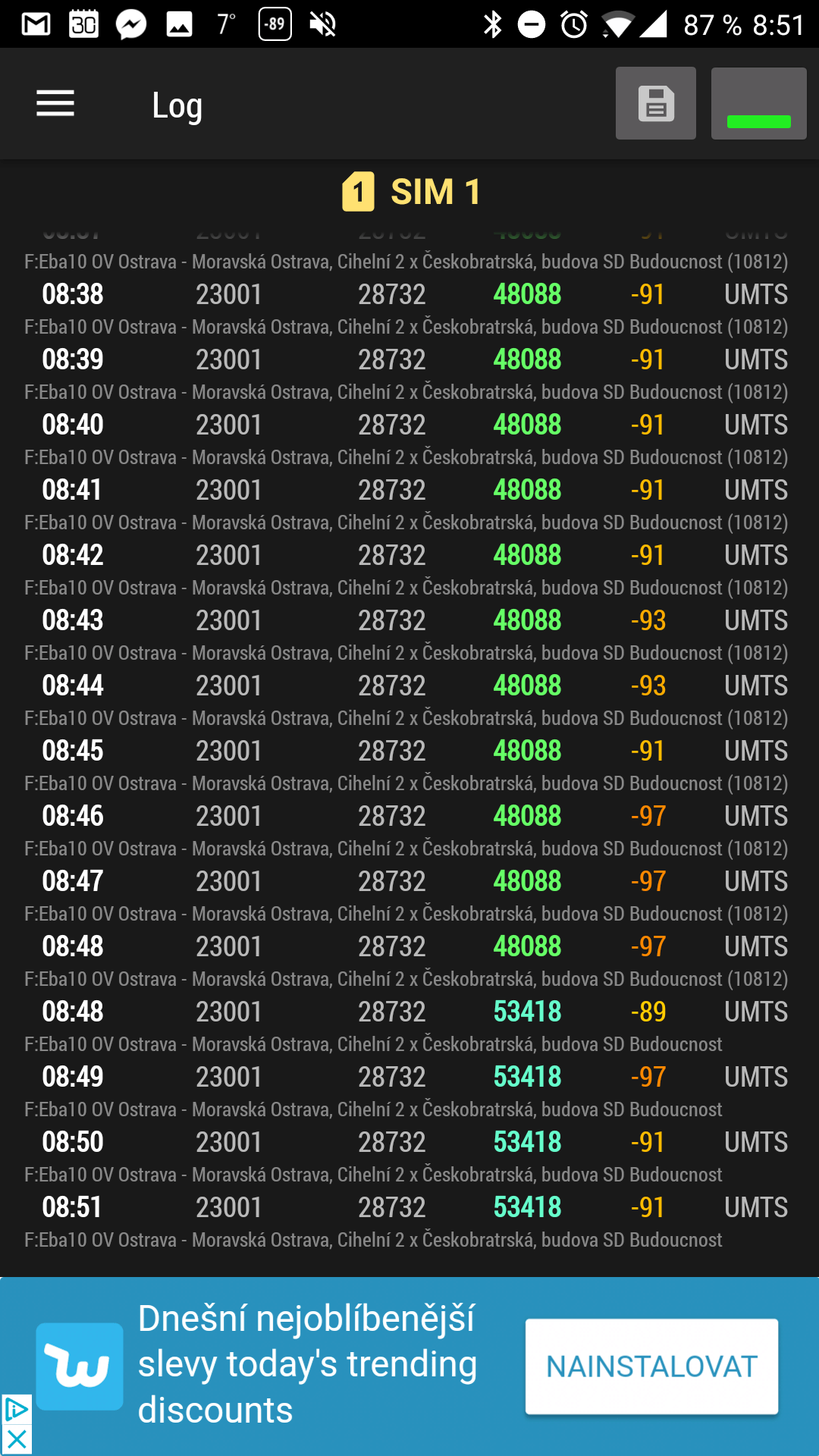Tap the green bar button in the header
The height and width of the screenshot is (1456, 819).
(x=759, y=103)
